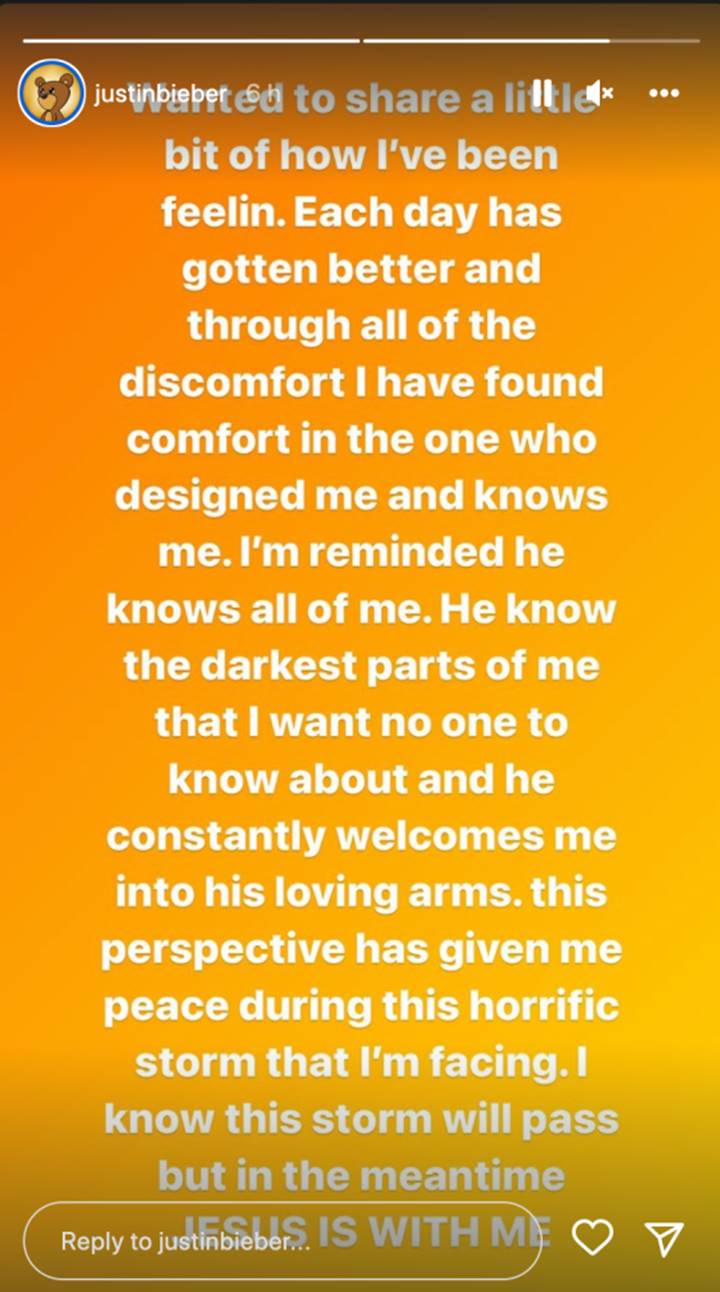Tap the justinbieber username
This screenshot has height=1292, width=720.
162,93
